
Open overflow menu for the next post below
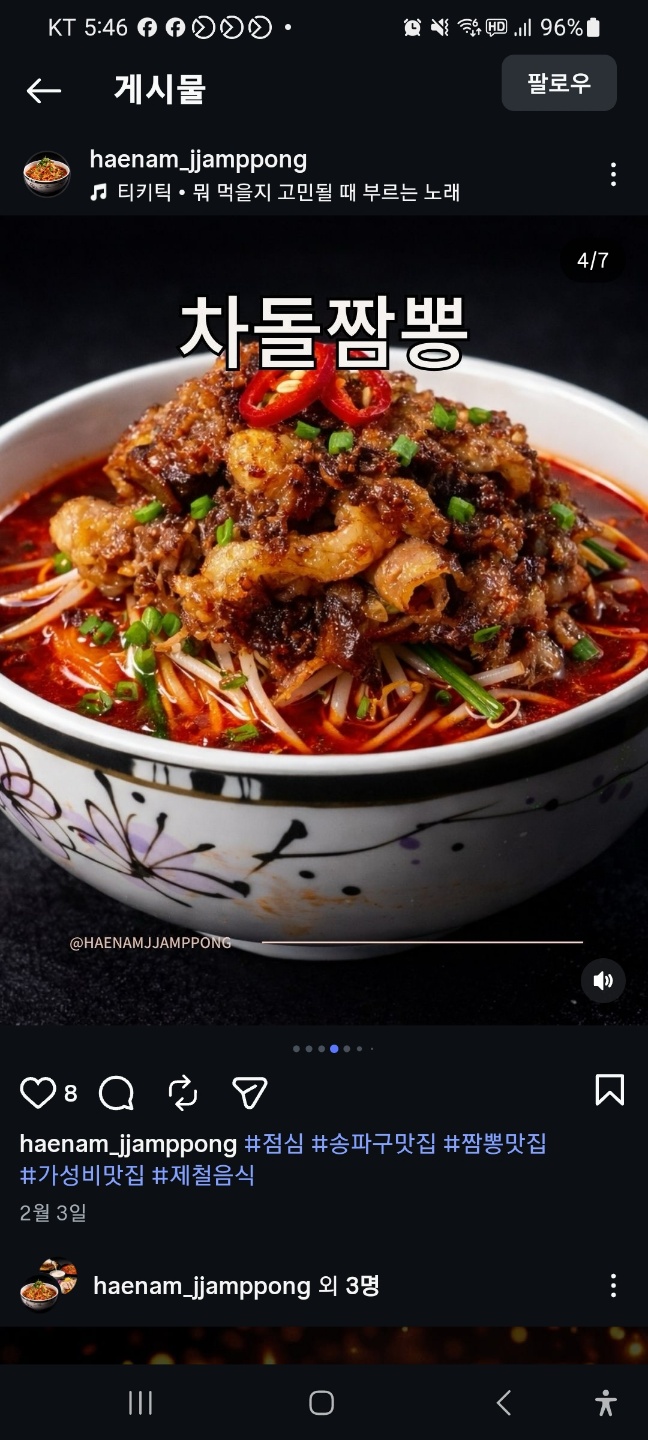point(613,1286)
